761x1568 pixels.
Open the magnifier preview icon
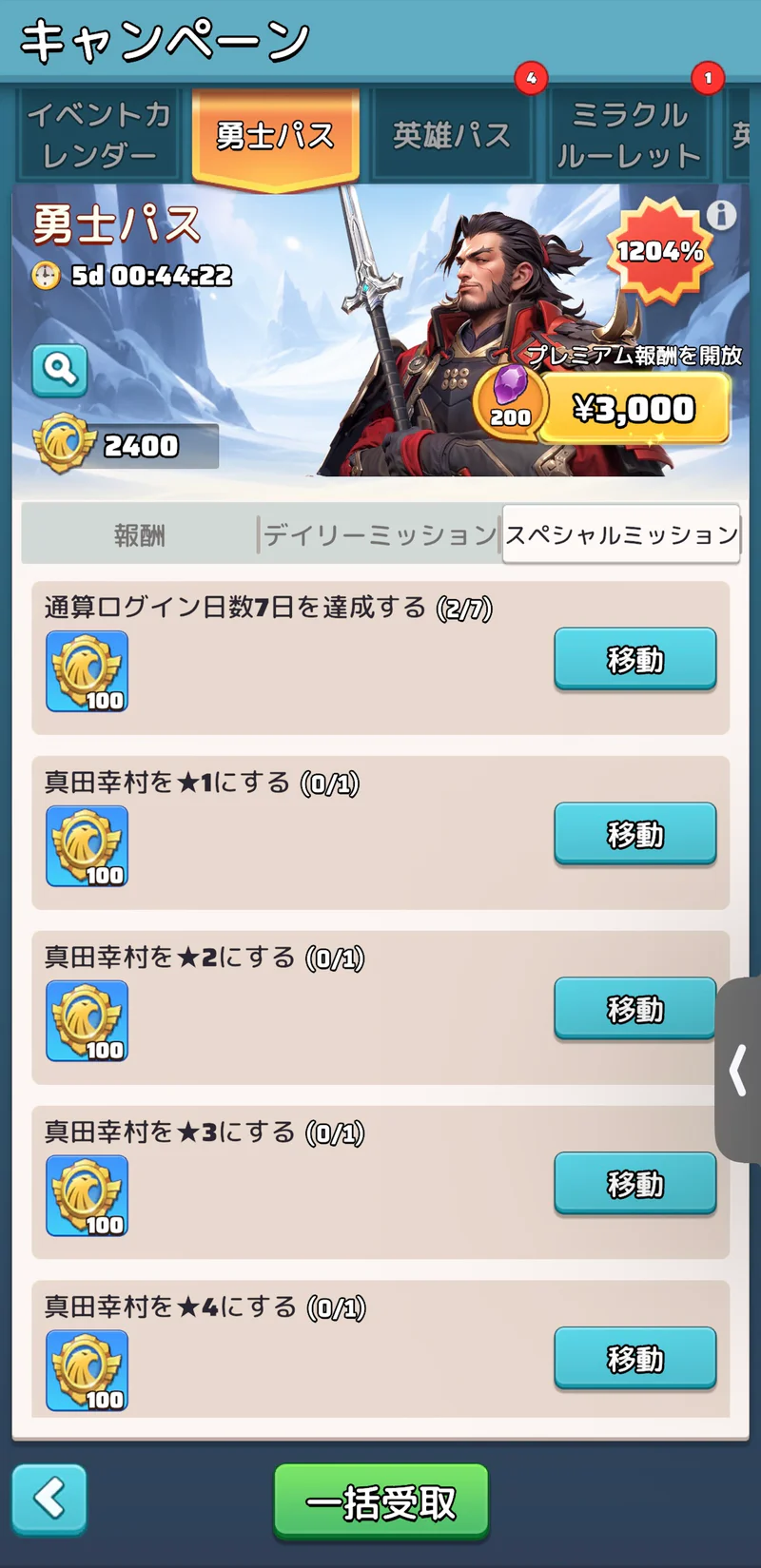pyautogui.click(x=60, y=370)
